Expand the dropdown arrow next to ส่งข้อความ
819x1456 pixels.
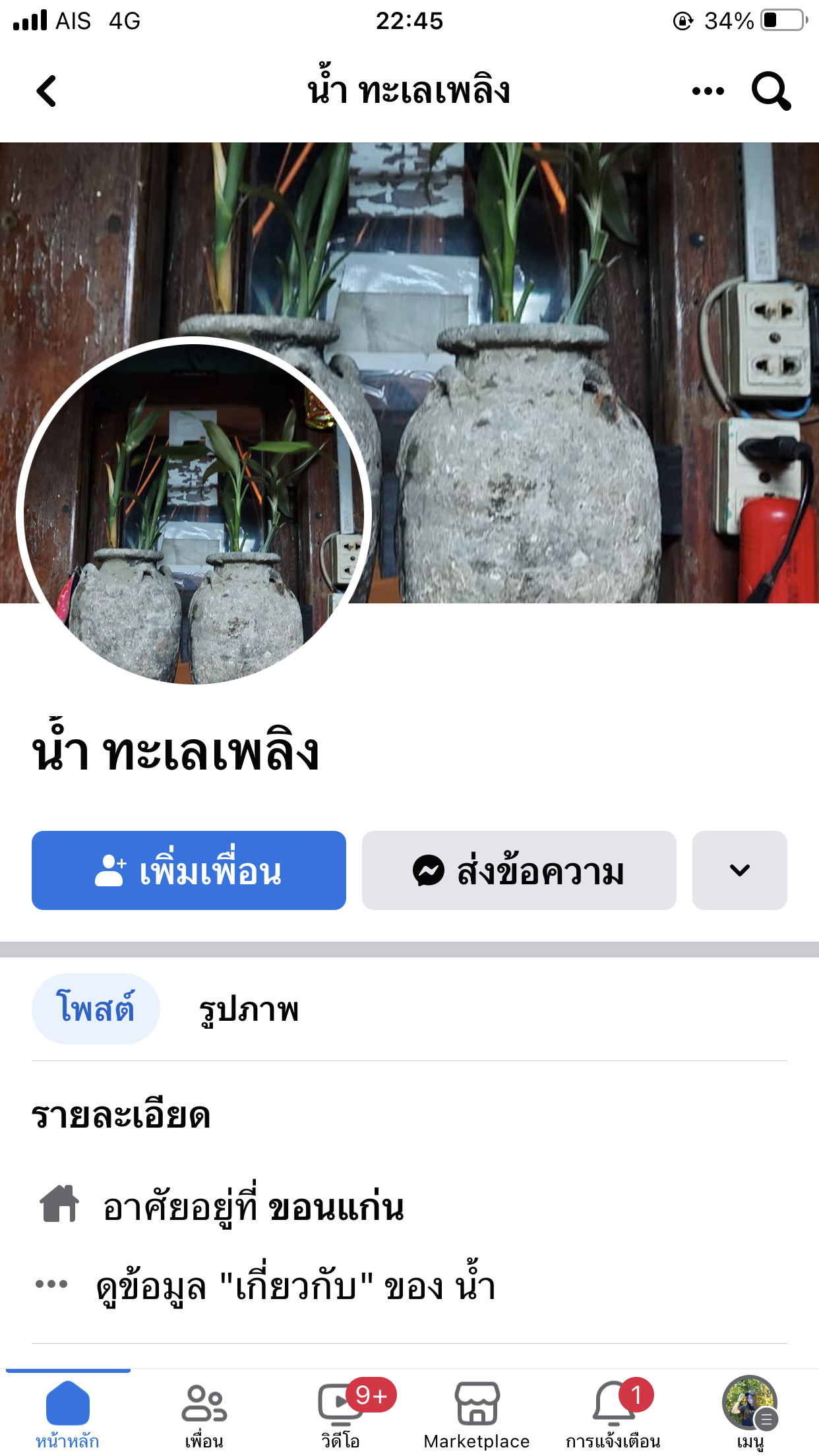click(x=740, y=870)
